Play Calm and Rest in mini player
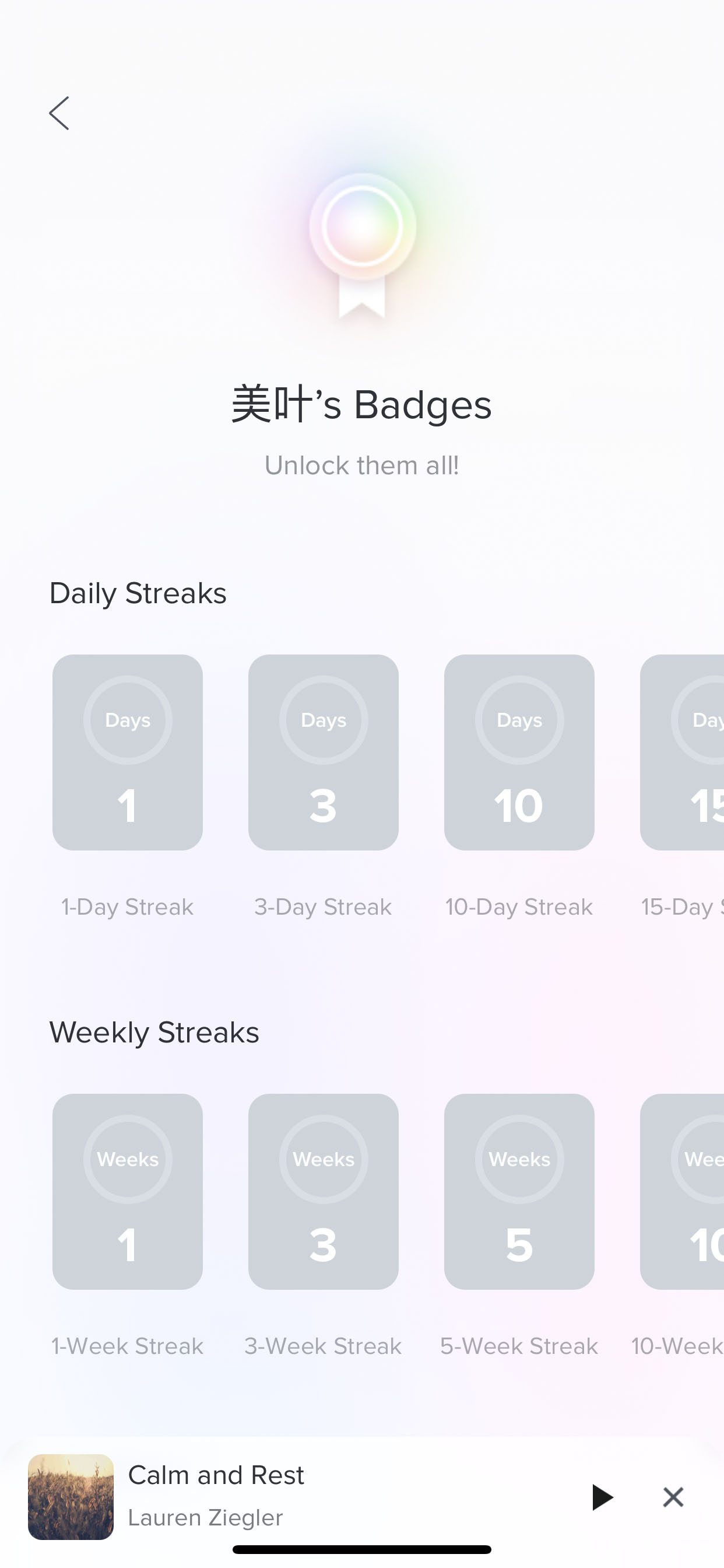This screenshot has height=1568, width=724. [602, 1497]
